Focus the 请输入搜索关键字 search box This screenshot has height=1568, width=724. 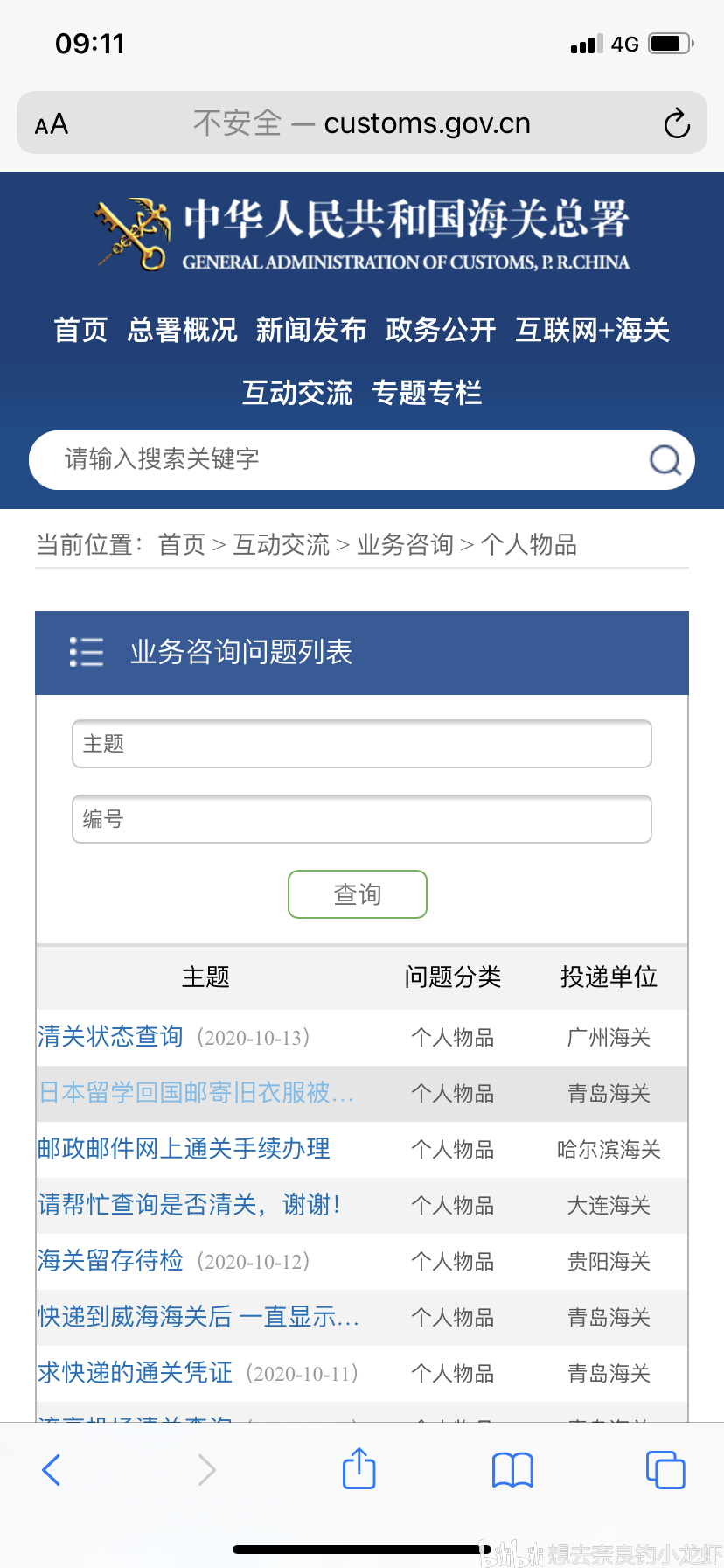coord(337,459)
